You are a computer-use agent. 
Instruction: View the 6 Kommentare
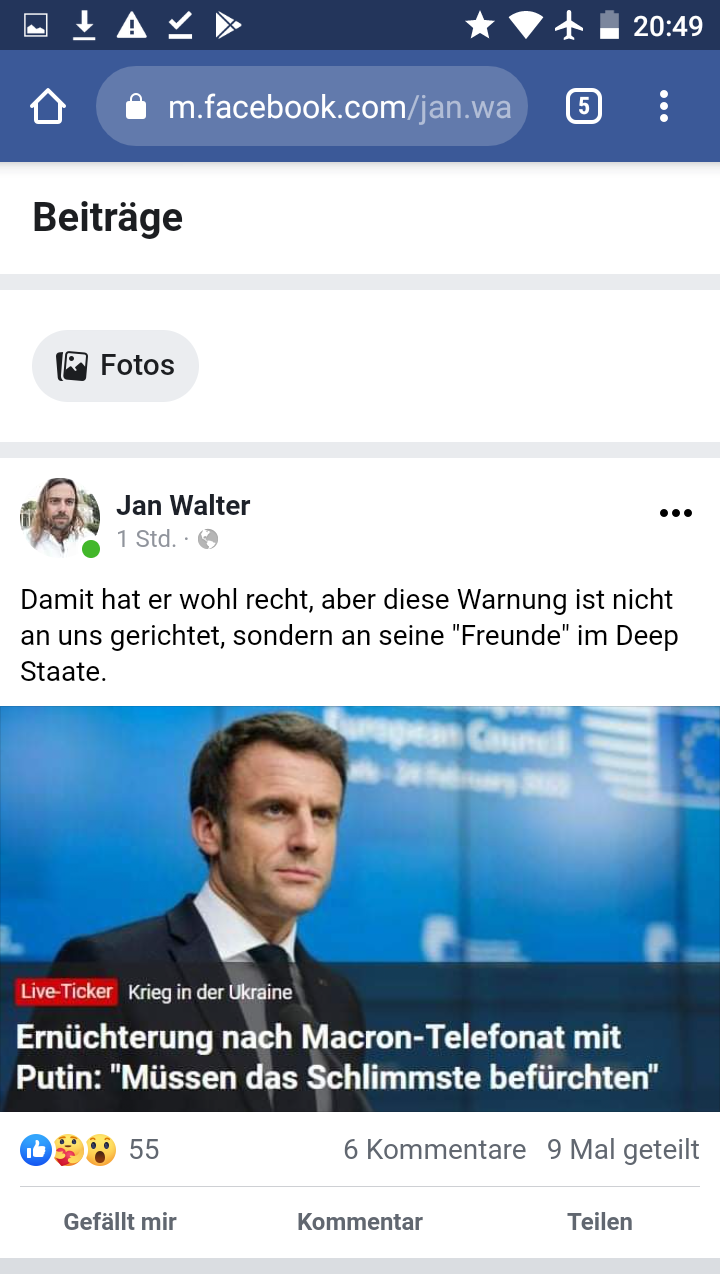pos(434,1150)
